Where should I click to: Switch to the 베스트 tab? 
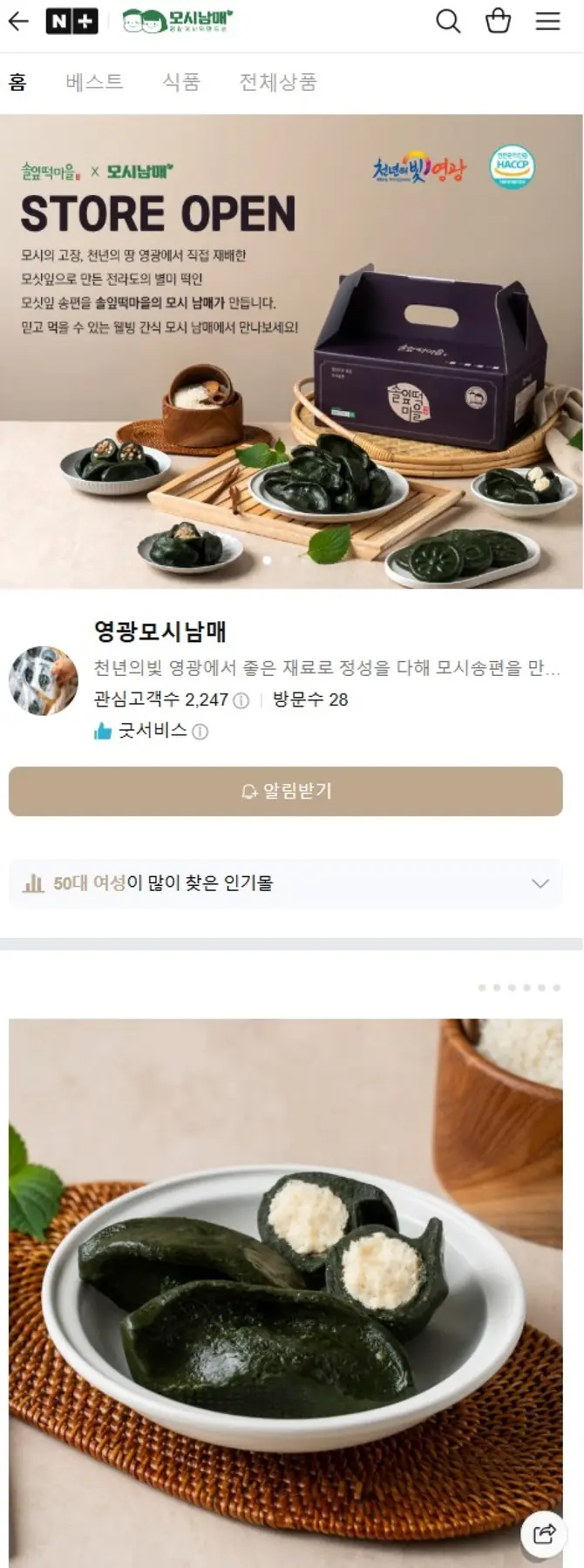pos(94,82)
